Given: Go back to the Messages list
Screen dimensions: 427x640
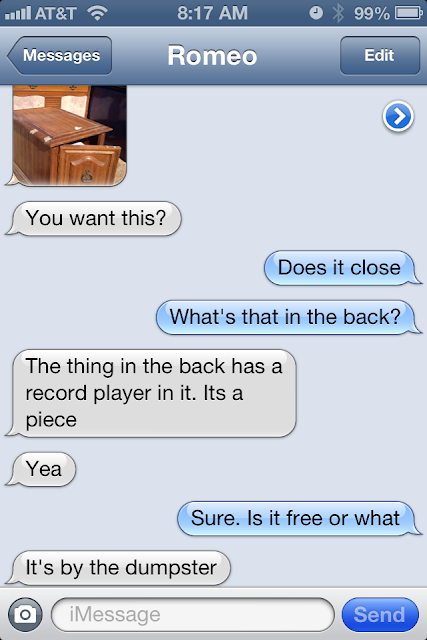Looking at the screenshot, I should pos(60,56).
